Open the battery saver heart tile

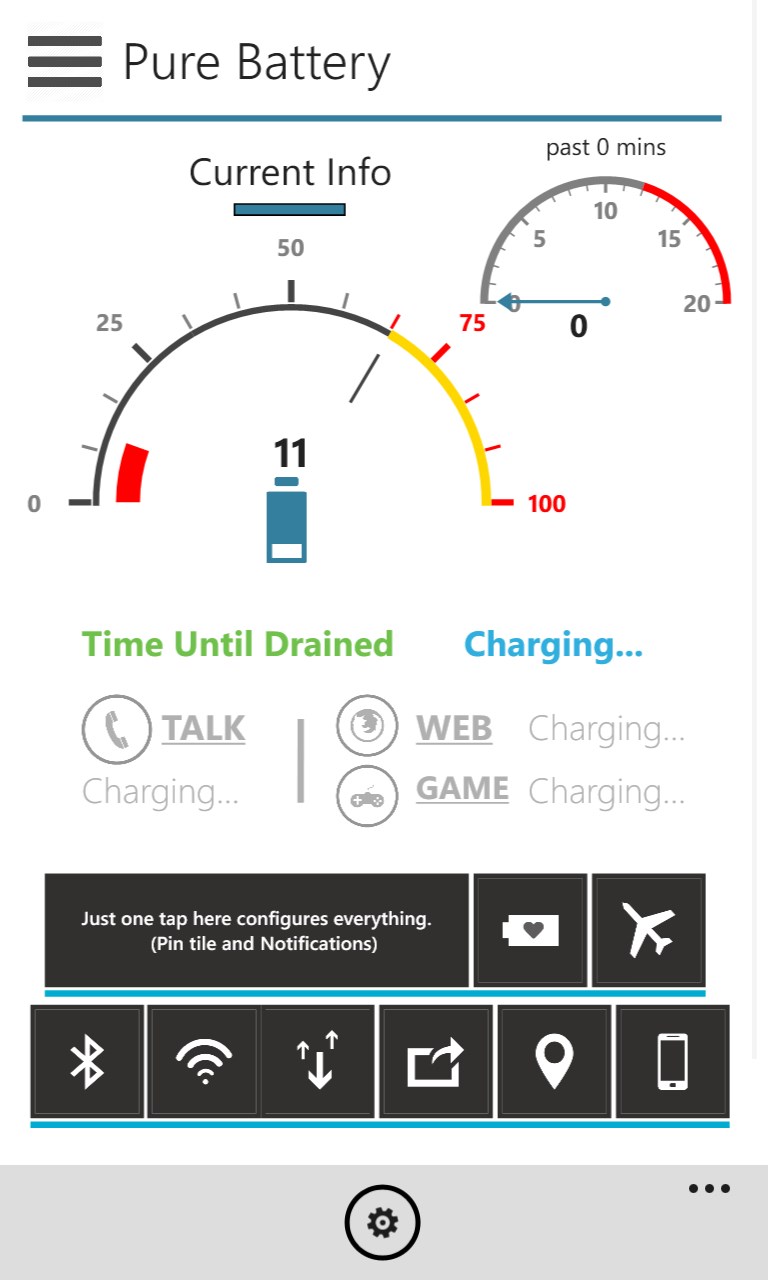tap(530, 931)
